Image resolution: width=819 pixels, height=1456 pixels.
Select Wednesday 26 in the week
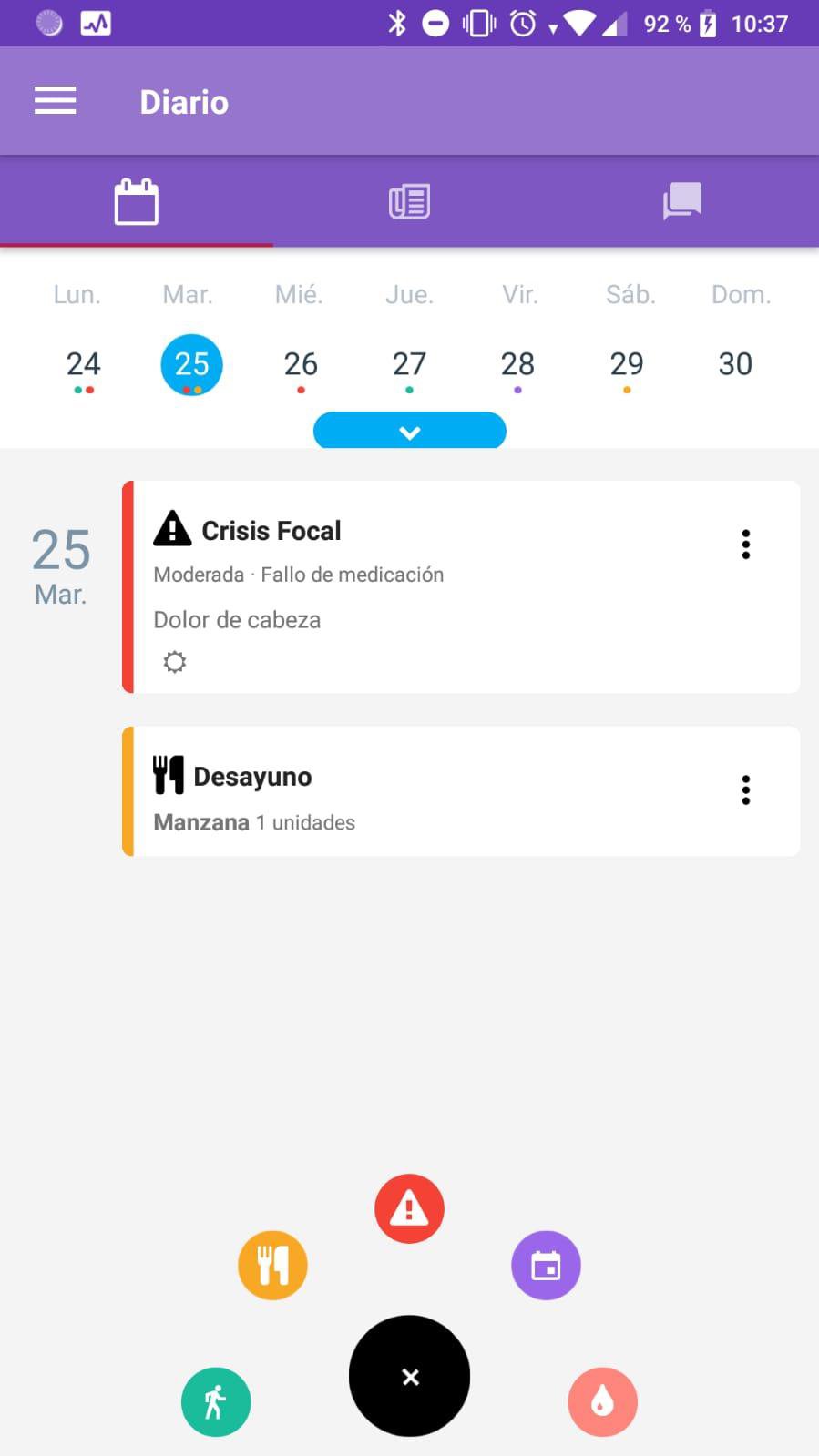[301, 364]
